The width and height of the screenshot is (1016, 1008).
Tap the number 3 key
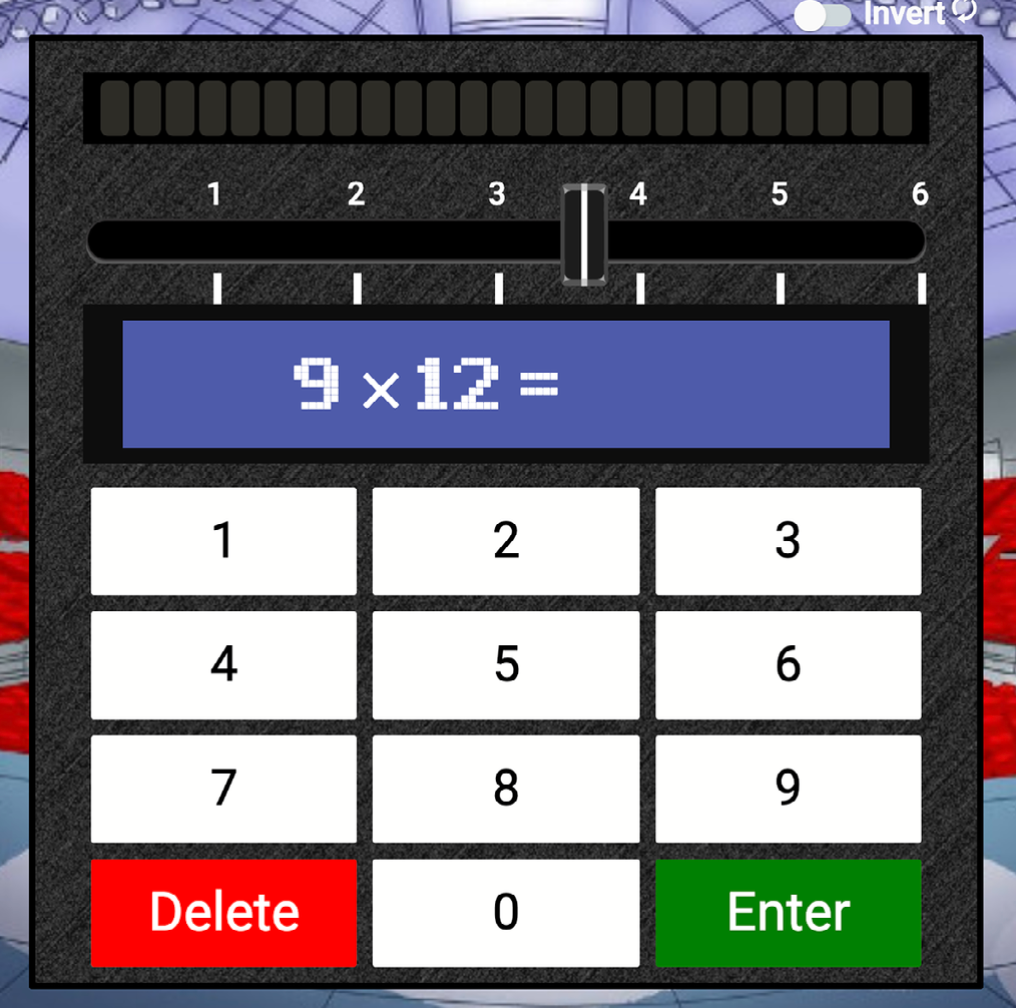(788, 541)
